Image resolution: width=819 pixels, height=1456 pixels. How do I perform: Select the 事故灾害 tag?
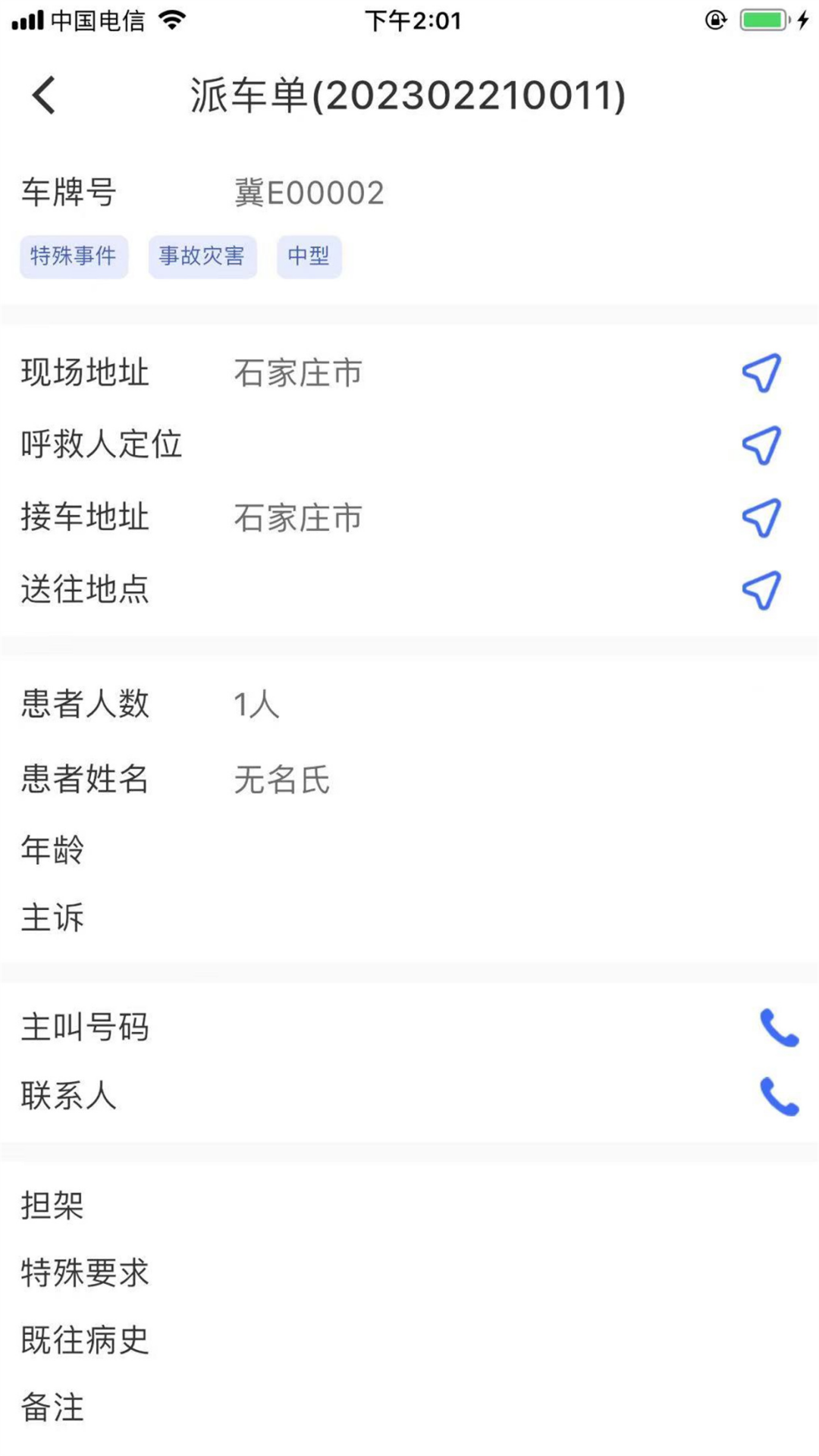(x=202, y=256)
